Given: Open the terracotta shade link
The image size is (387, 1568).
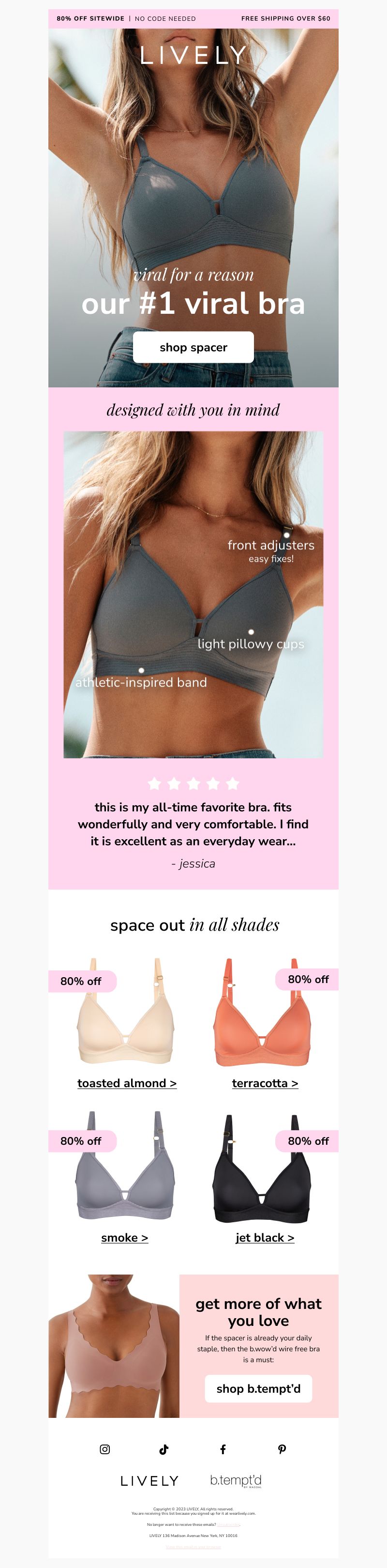Looking at the screenshot, I should tap(265, 1083).
